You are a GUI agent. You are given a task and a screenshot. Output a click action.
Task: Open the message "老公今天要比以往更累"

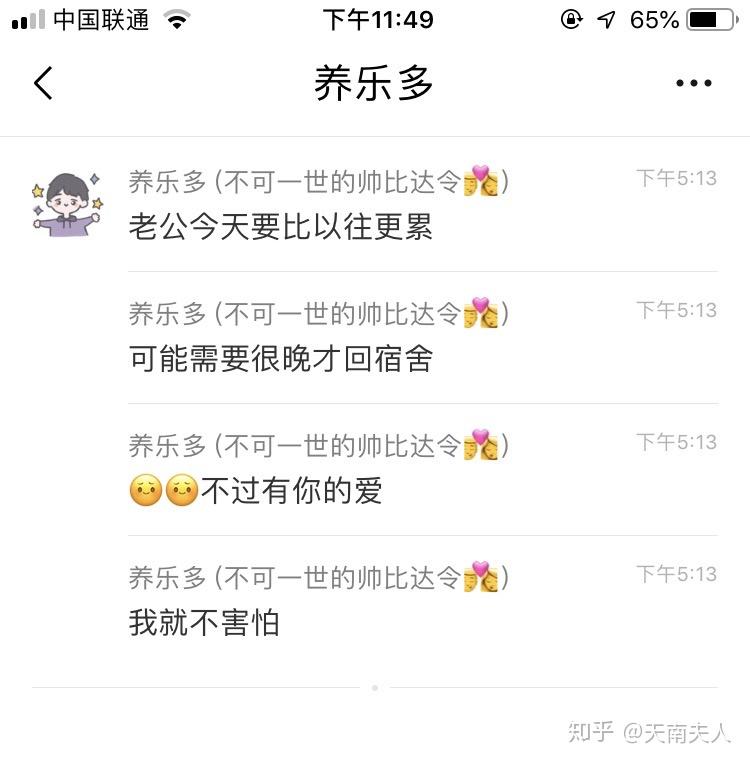(281, 227)
